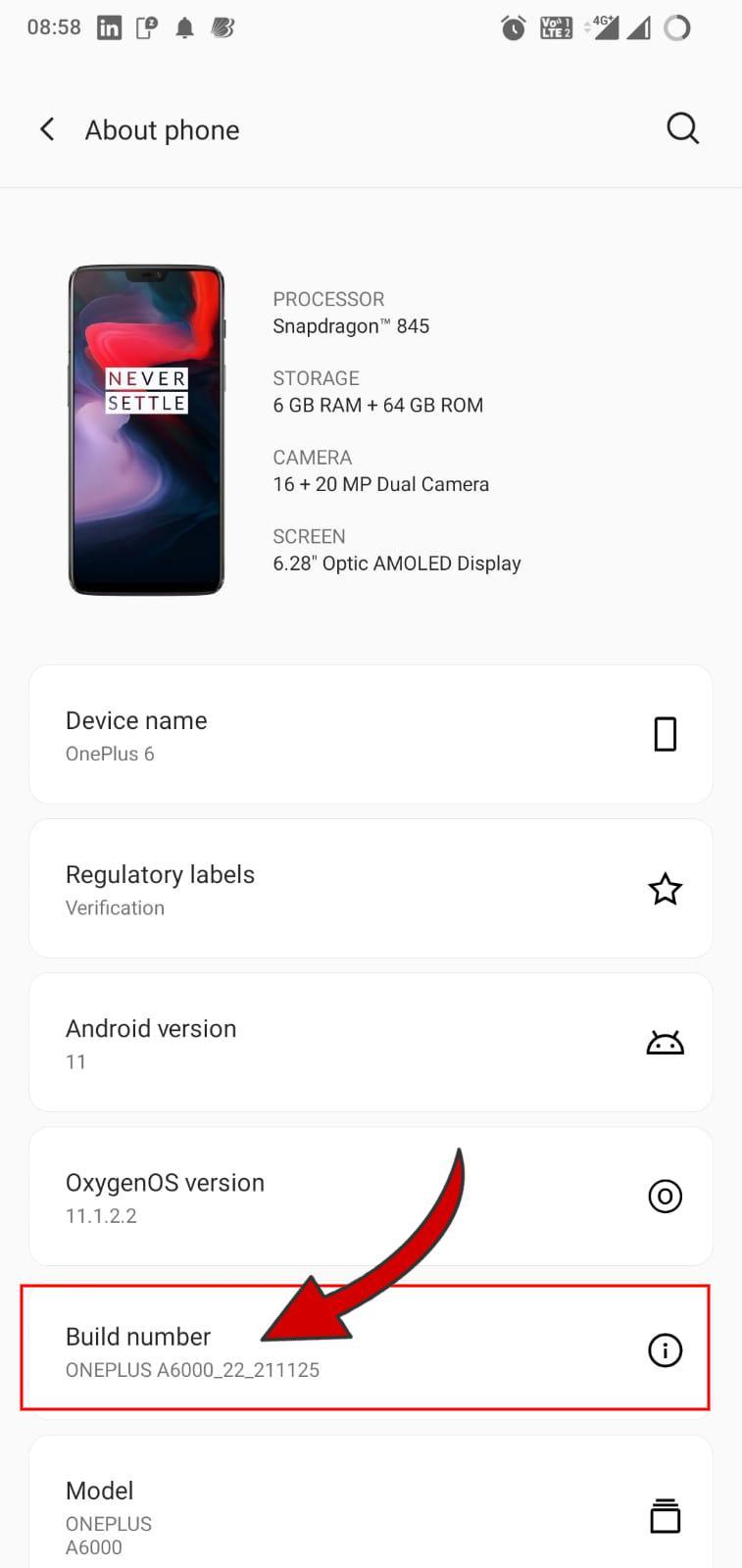Open the Device name row

pyautogui.click(x=371, y=735)
